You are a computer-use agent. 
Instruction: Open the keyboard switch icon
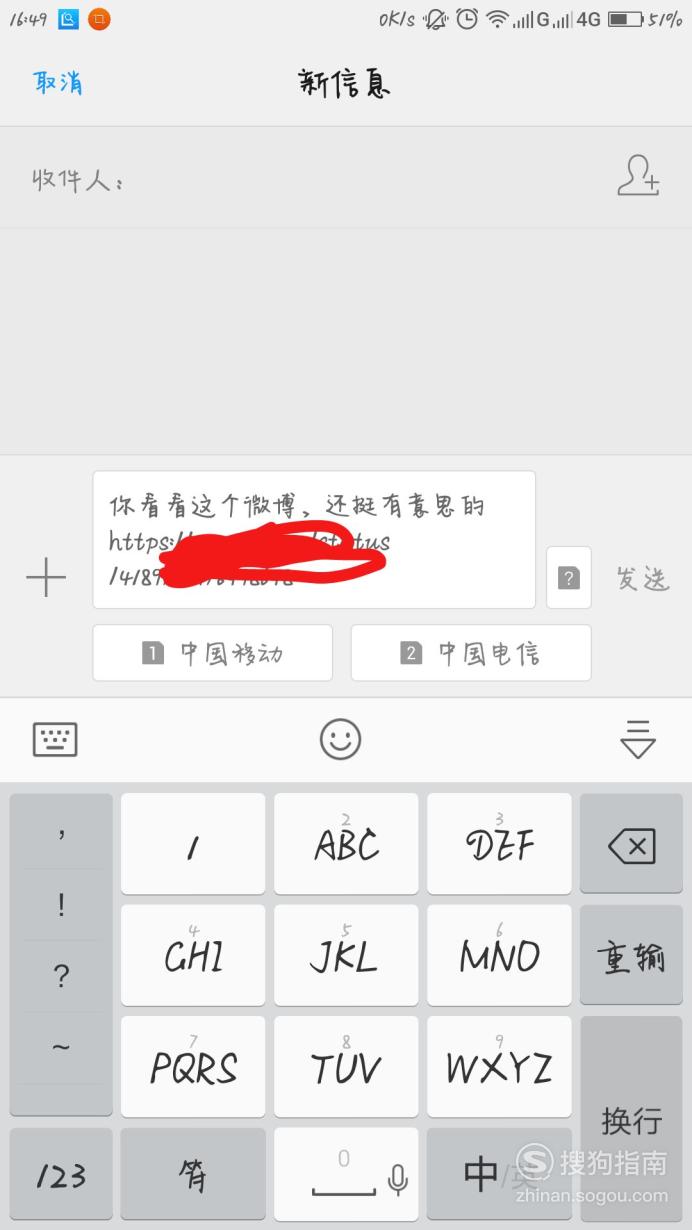(55, 740)
